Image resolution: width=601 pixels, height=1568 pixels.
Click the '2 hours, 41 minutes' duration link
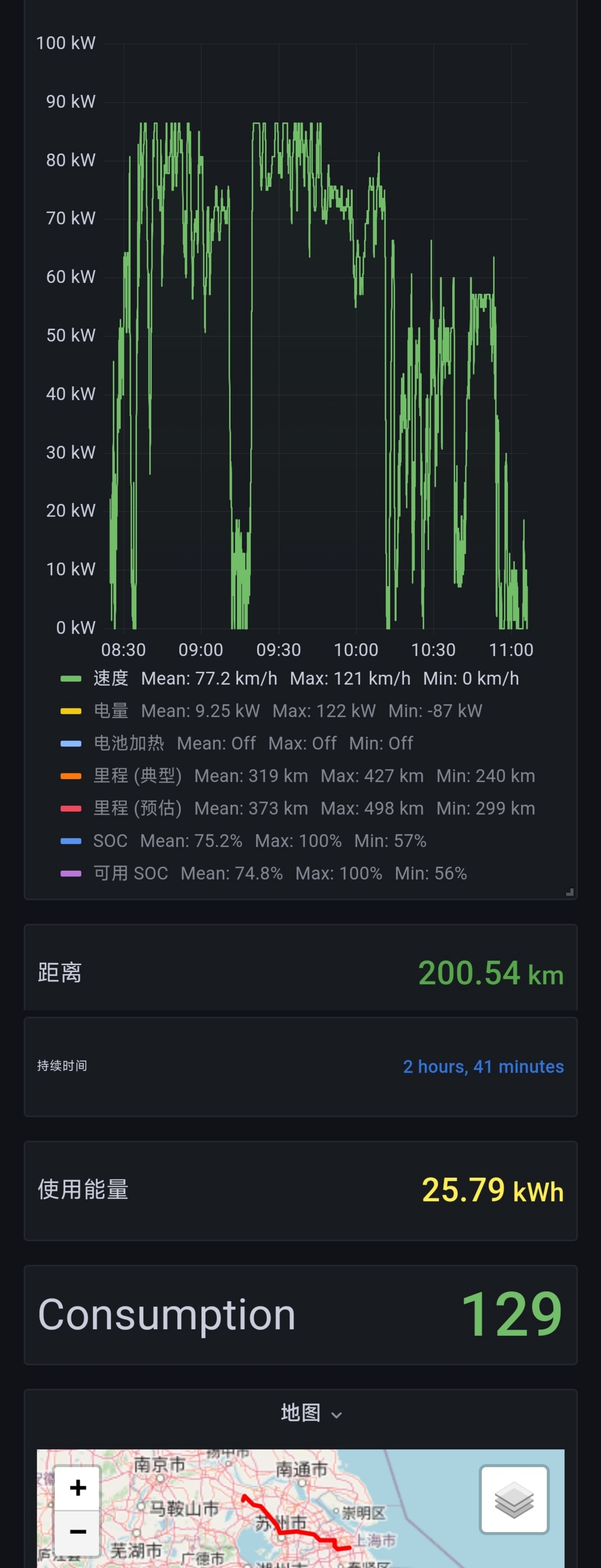click(x=484, y=1066)
